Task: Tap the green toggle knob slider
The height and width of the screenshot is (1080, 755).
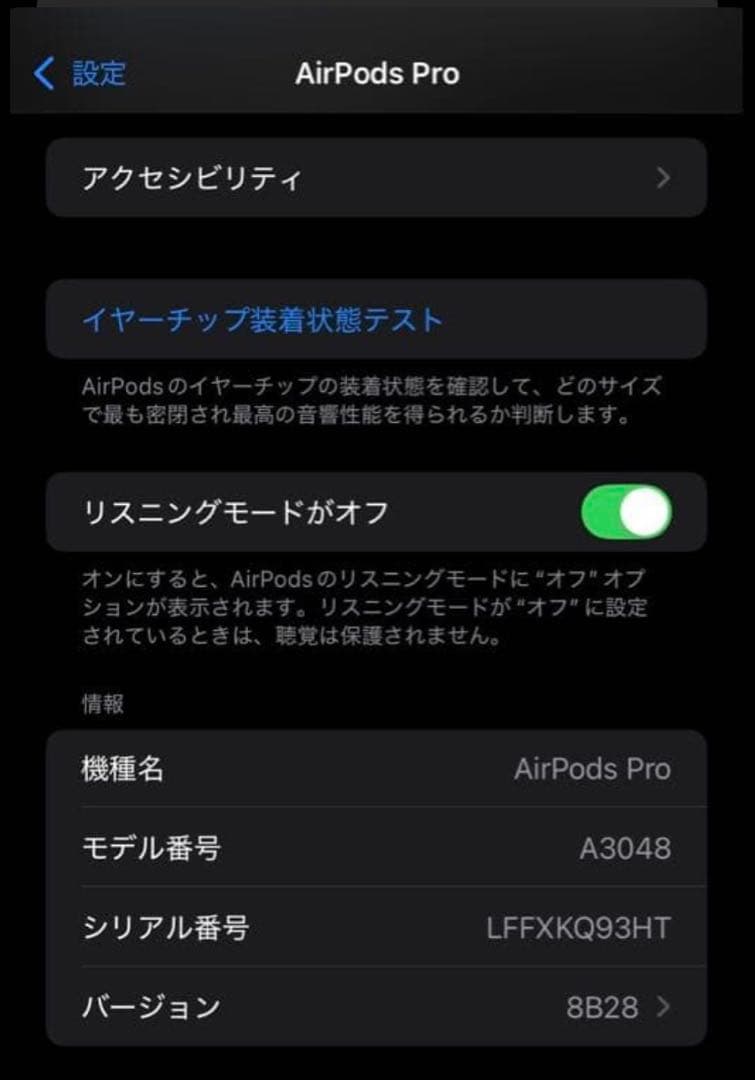Action: (645, 511)
